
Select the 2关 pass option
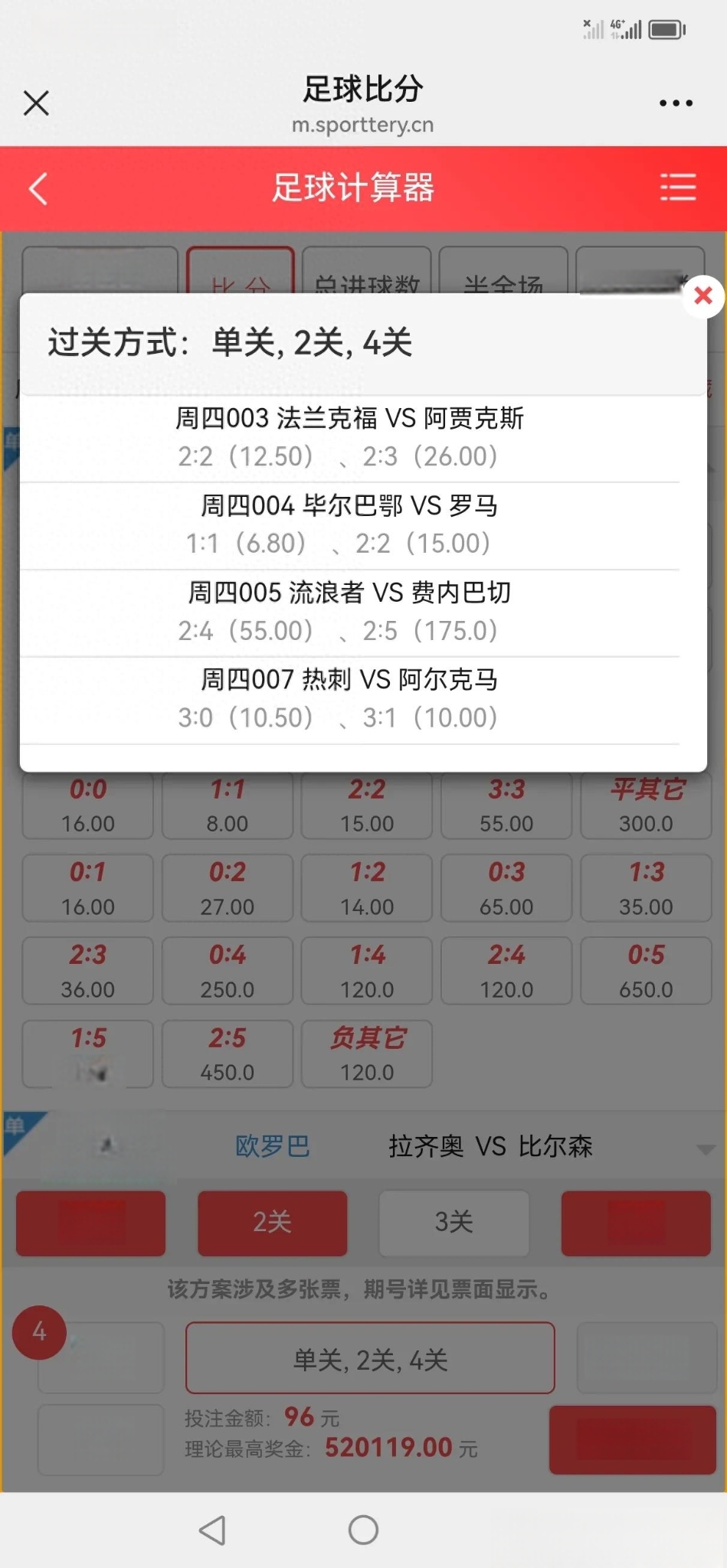272,1223
